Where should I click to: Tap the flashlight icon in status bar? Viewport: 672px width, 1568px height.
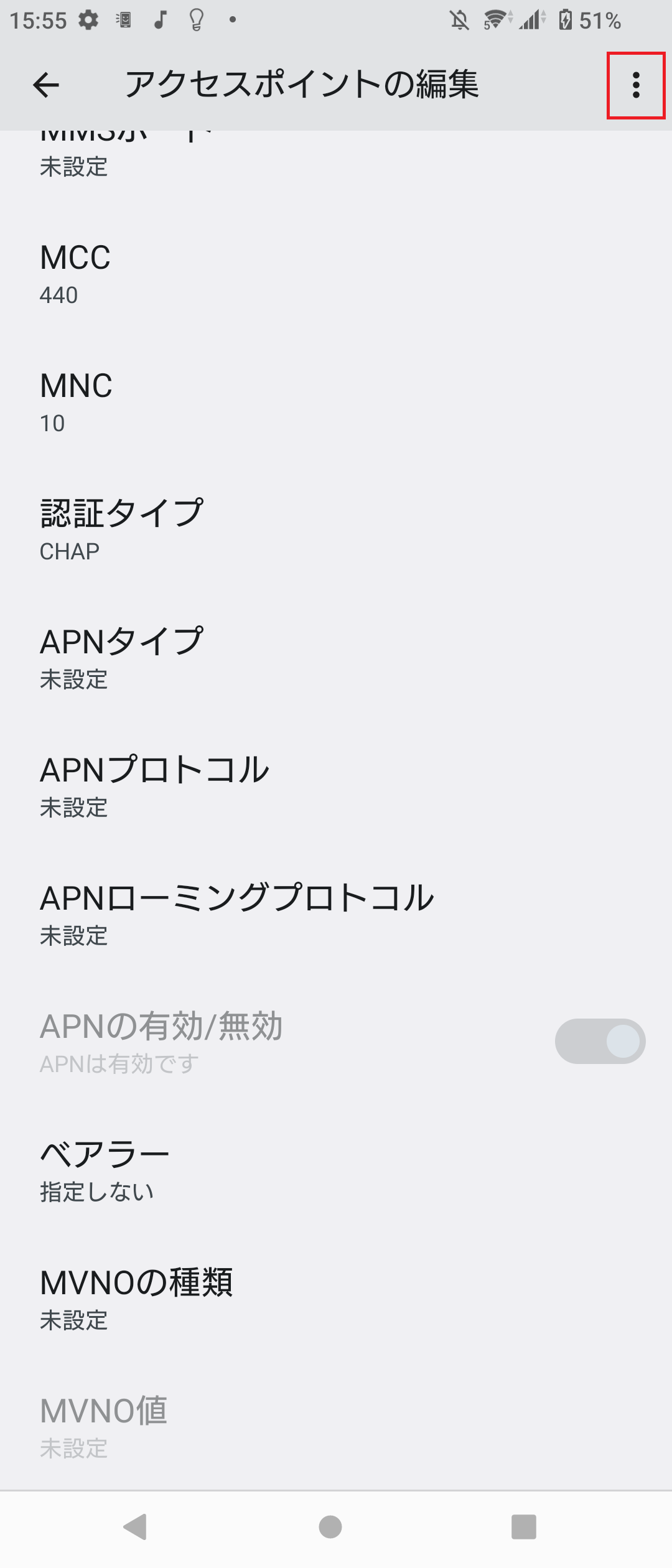(196, 21)
